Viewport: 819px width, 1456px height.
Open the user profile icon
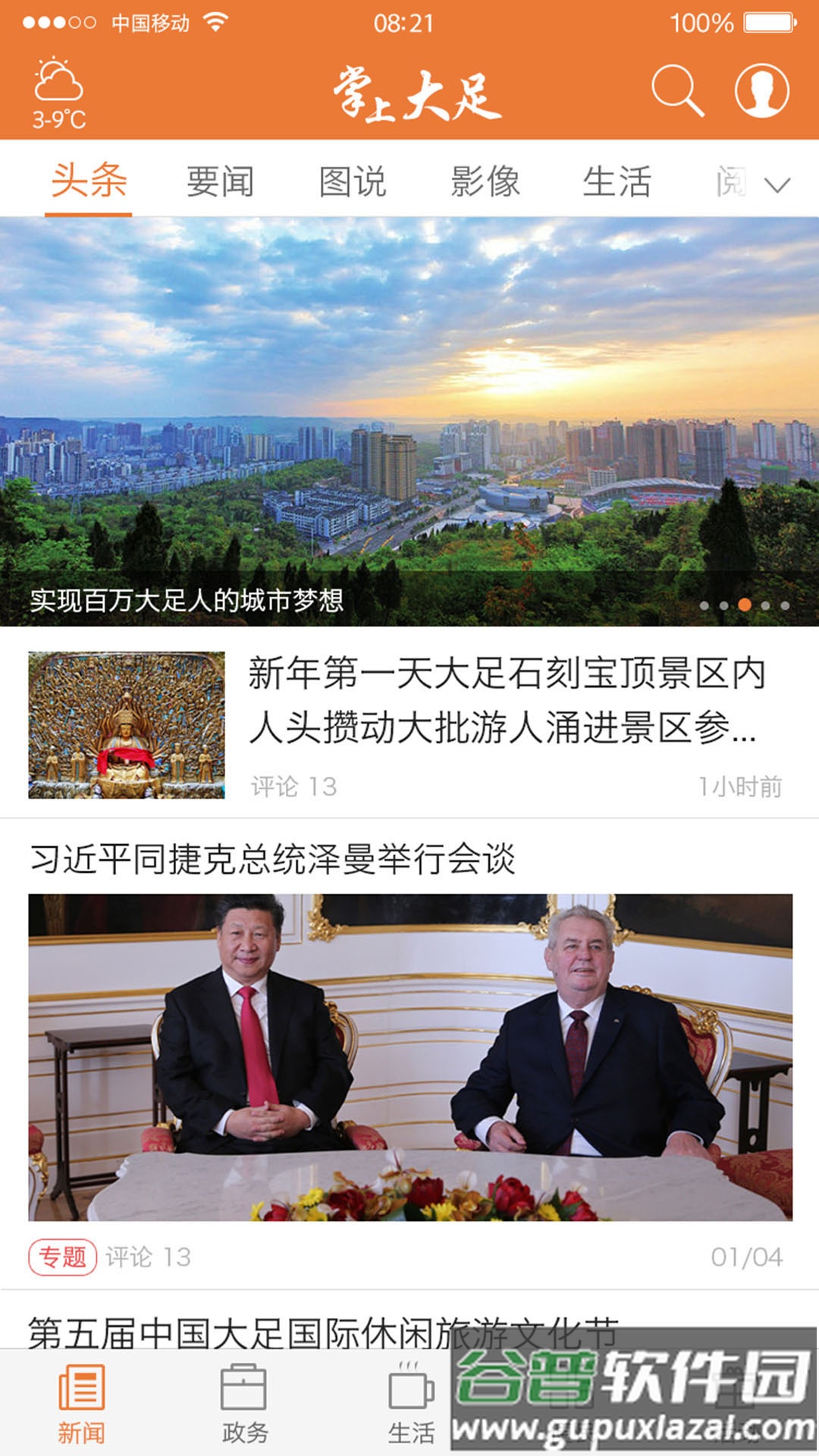click(x=762, y=93)
